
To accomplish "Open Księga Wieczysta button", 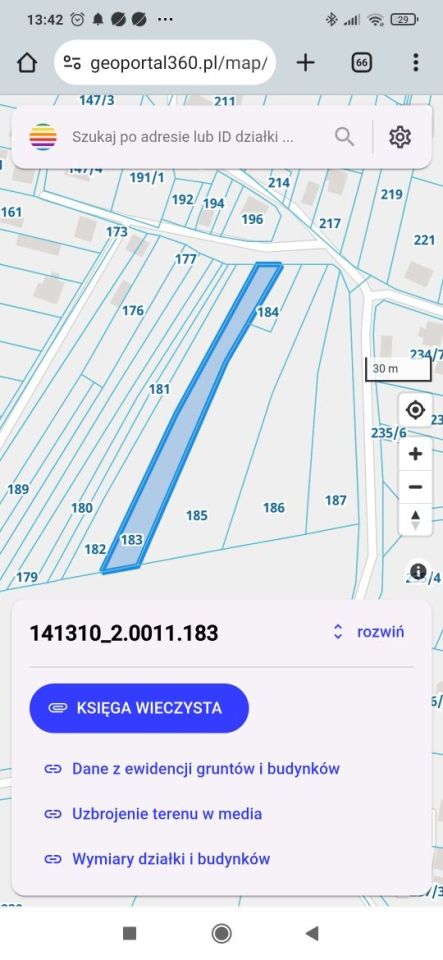I will click(140, 708).
